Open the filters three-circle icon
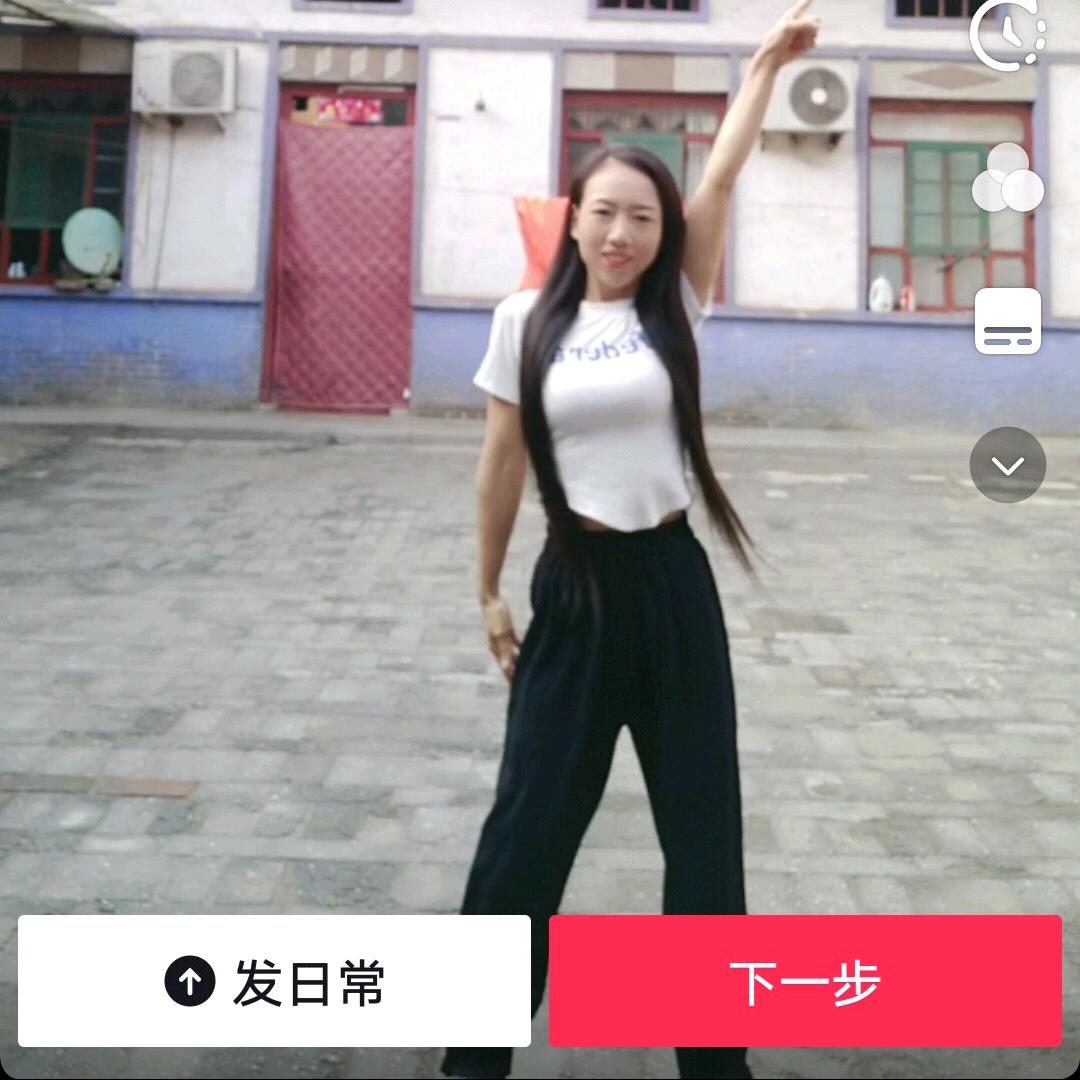Viewport: 1080px width, 1080px height. (1007, 180)
